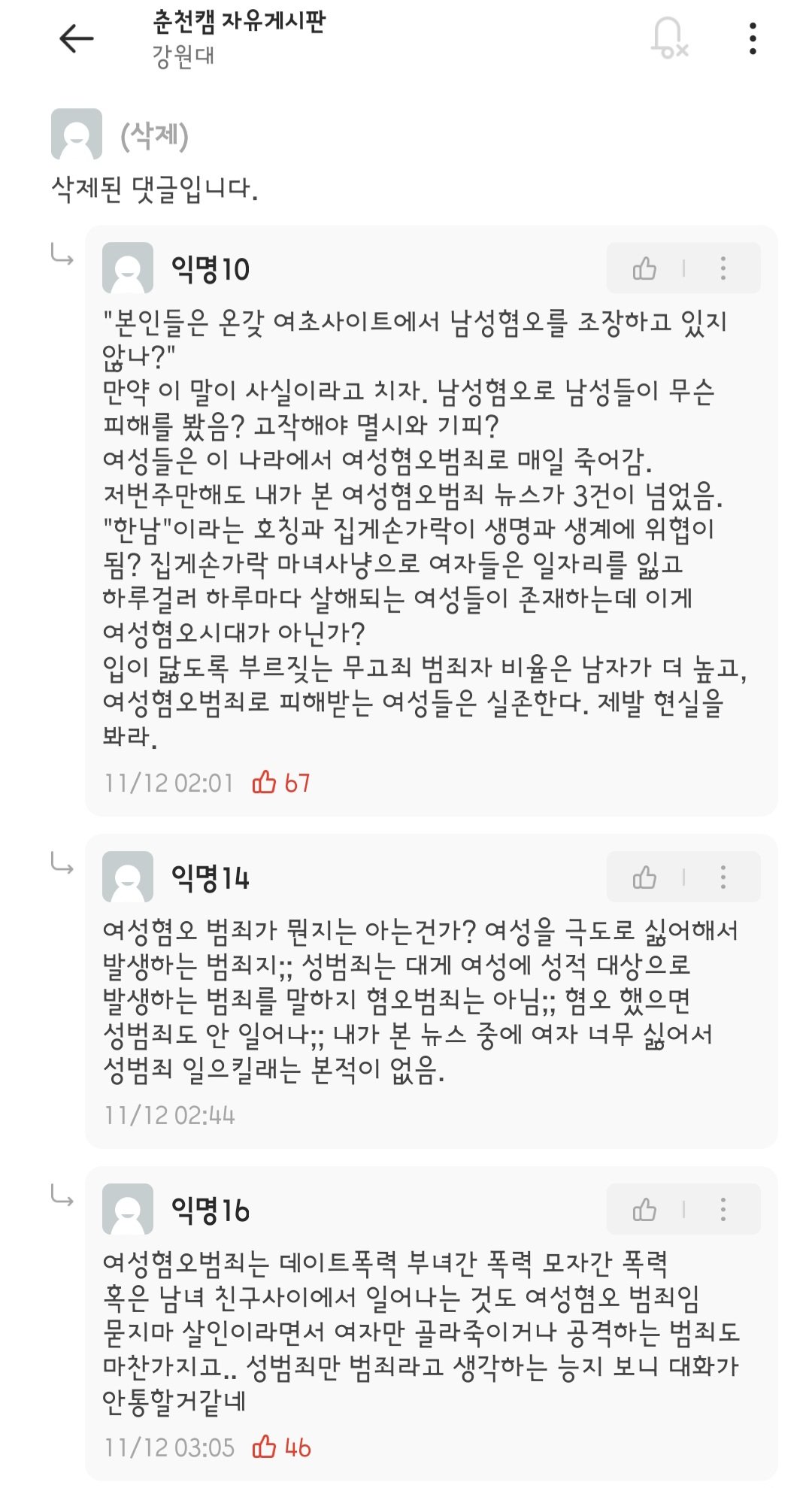
Task: Like the comment by 익명10
Action: click(644, 268)
